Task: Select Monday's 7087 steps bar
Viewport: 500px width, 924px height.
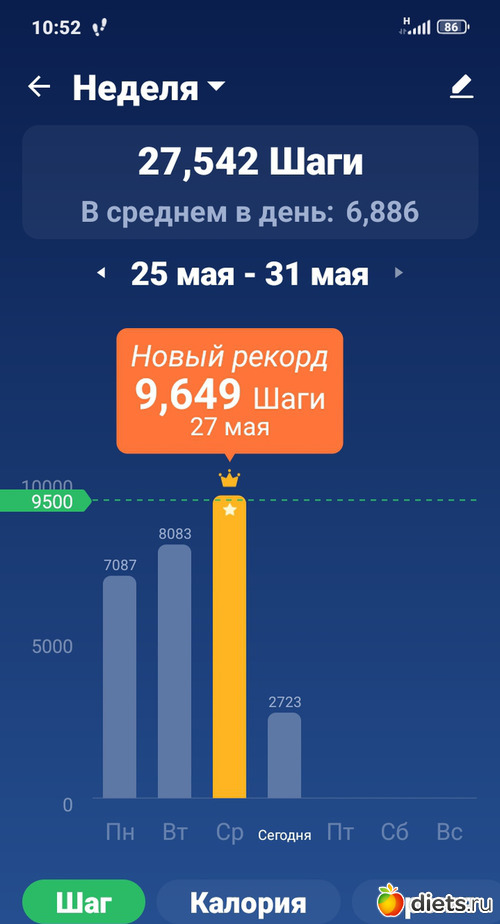Action: click(120, 687)
